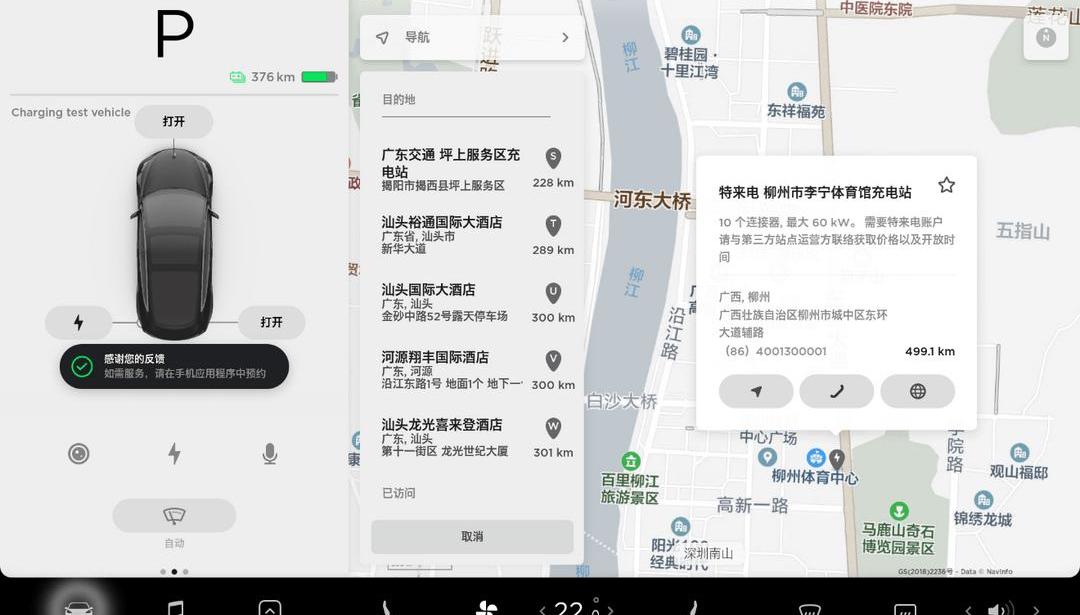Open car controls in bottom bar

click(78, 606)
